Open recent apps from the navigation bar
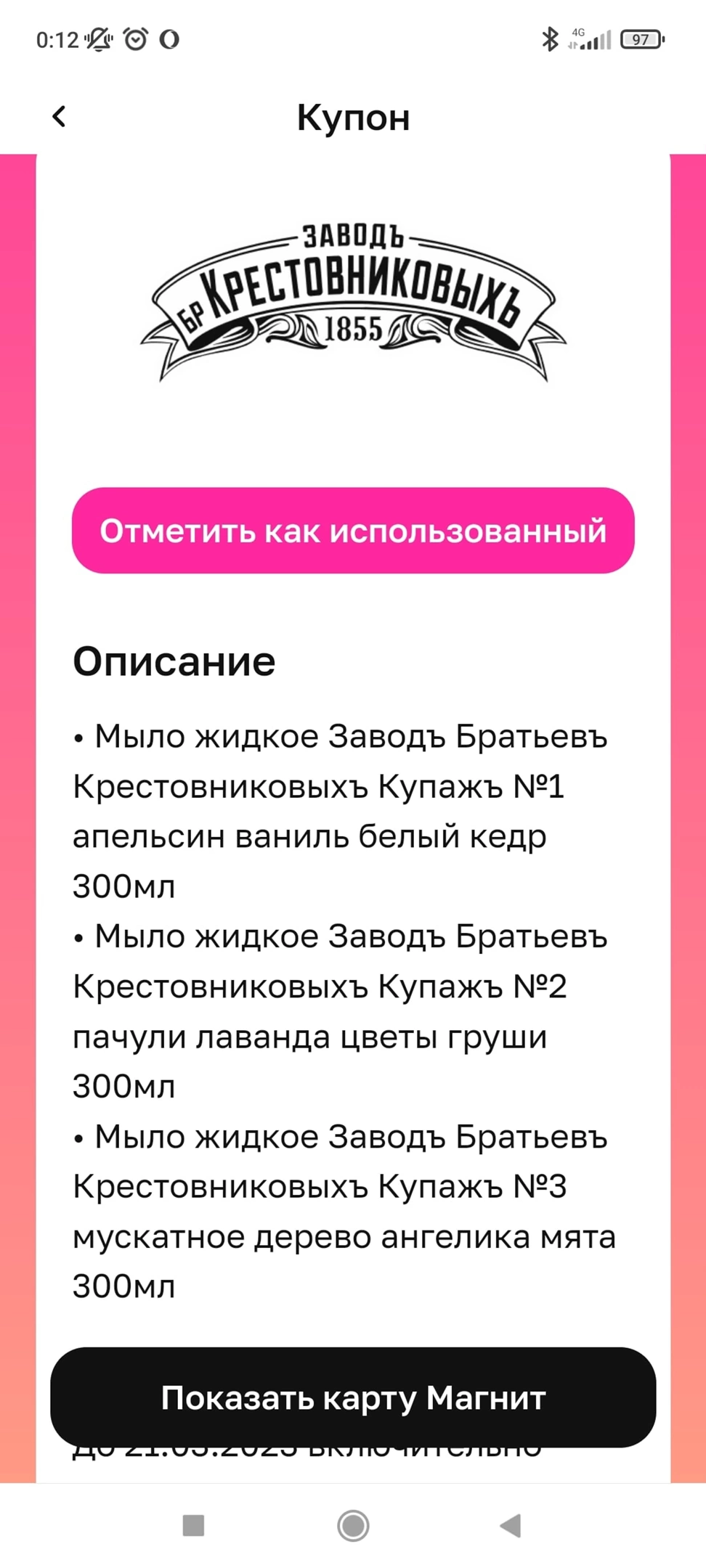This screenshot has height=1568, width=706. 193,1525
